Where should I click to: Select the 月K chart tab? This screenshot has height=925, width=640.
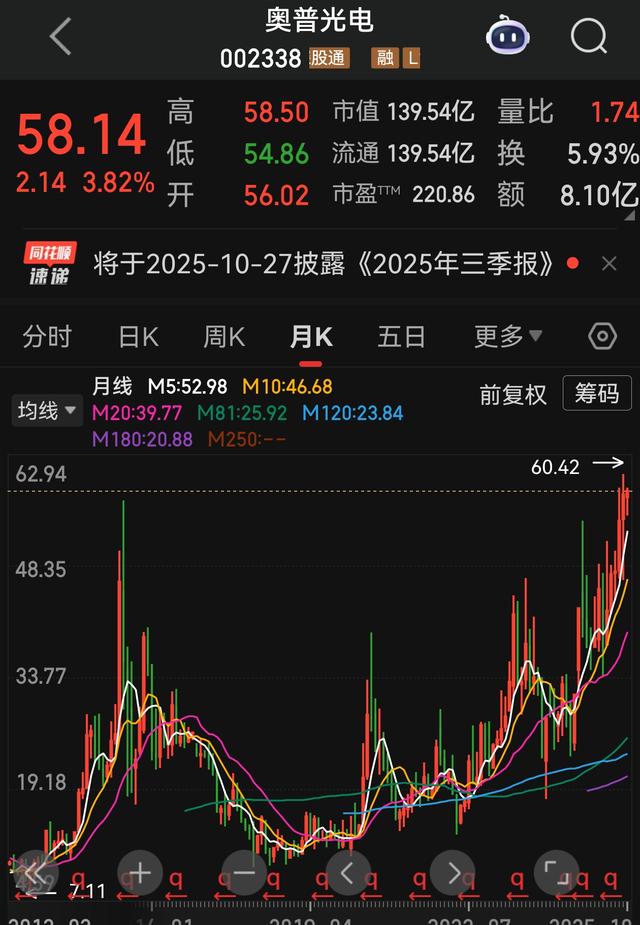point(311,337)
